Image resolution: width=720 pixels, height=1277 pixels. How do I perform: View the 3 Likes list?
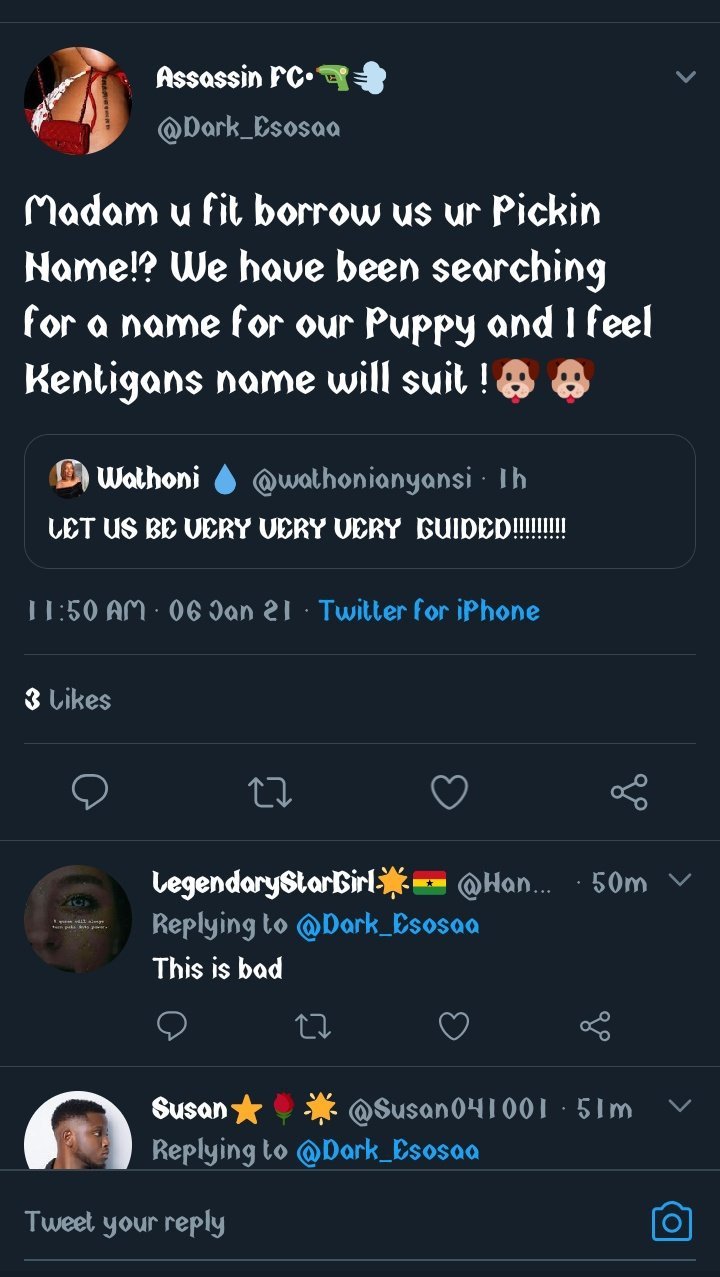[68, 700]
